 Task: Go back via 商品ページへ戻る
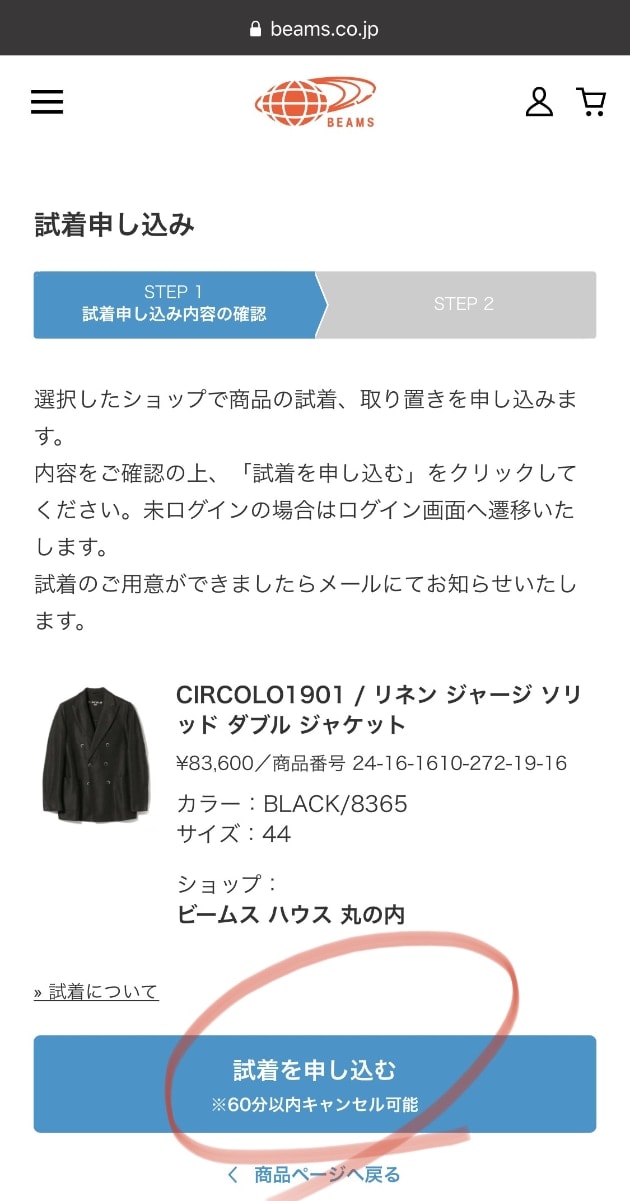[315, 1174]
